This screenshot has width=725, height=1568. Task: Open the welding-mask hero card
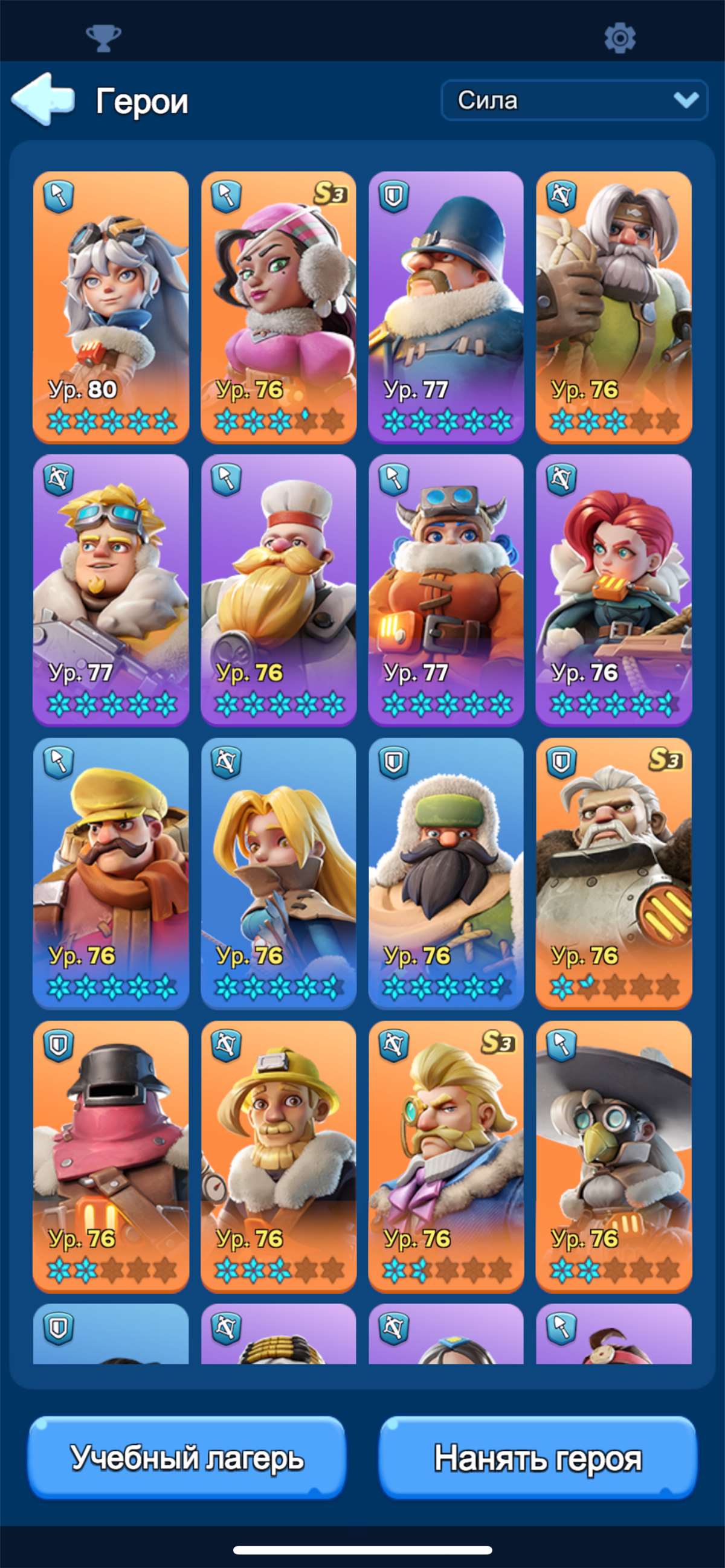(x=111, y=1155)
